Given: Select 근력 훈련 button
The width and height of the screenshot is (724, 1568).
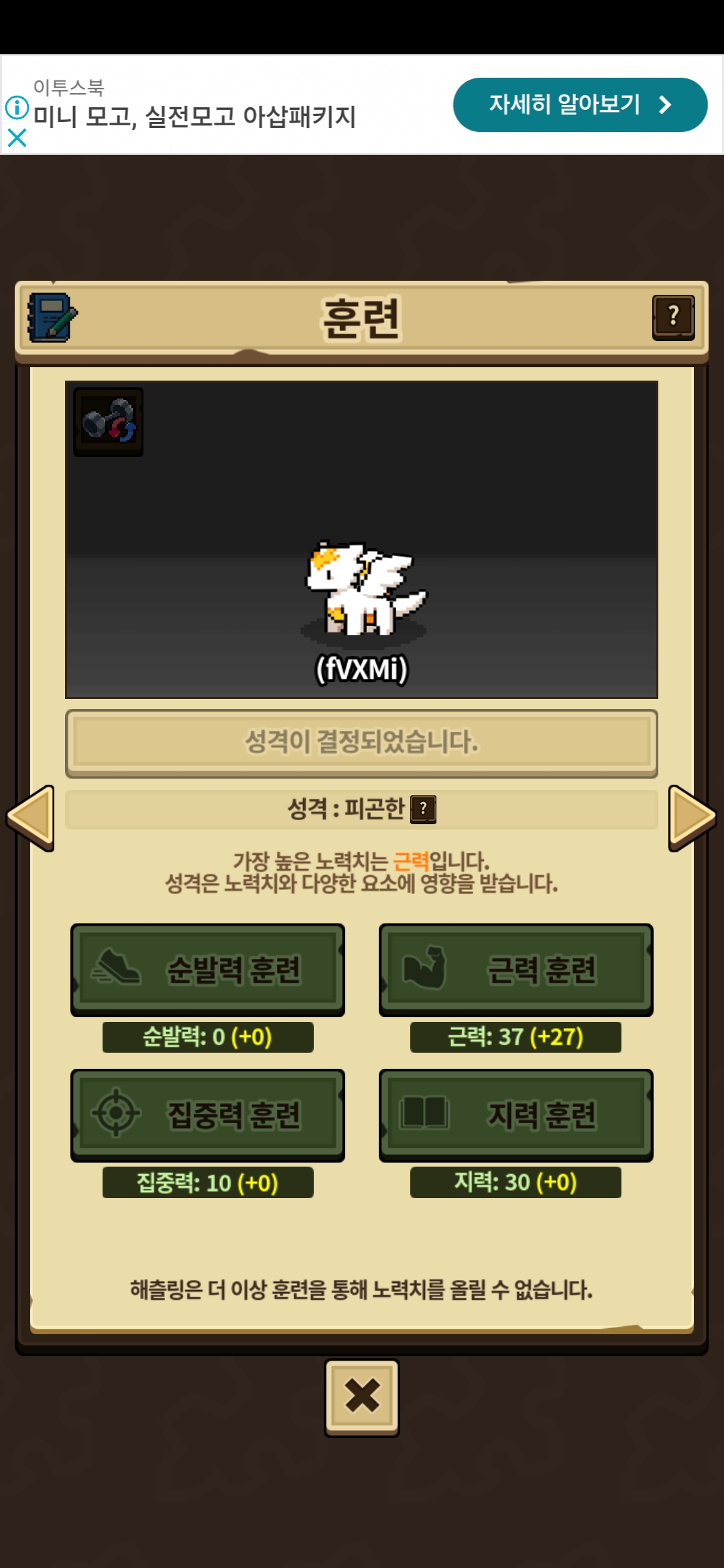Looking at the screenshot, I should (x=516, y=970).
